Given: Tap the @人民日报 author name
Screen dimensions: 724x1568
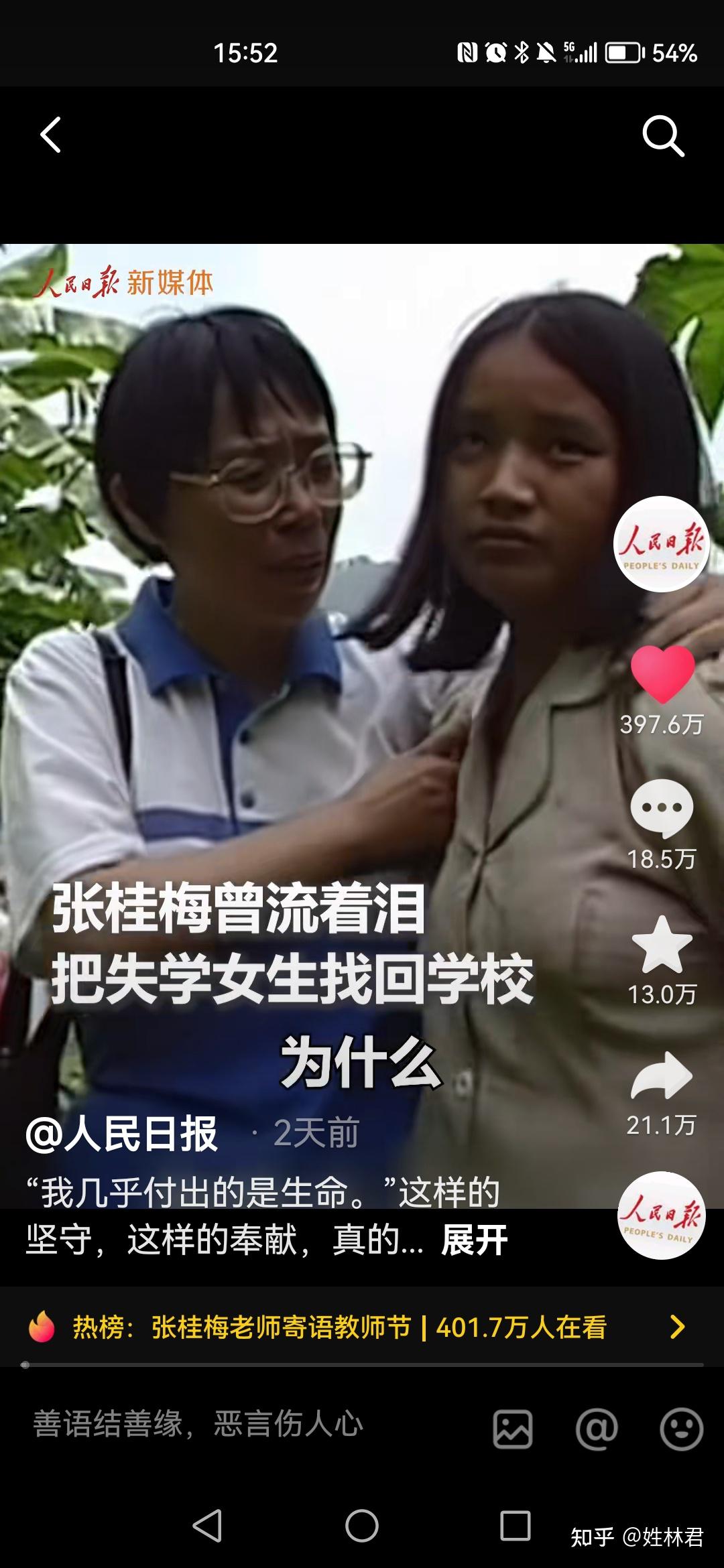Looking at the screenshot, I should point(121,1134).
